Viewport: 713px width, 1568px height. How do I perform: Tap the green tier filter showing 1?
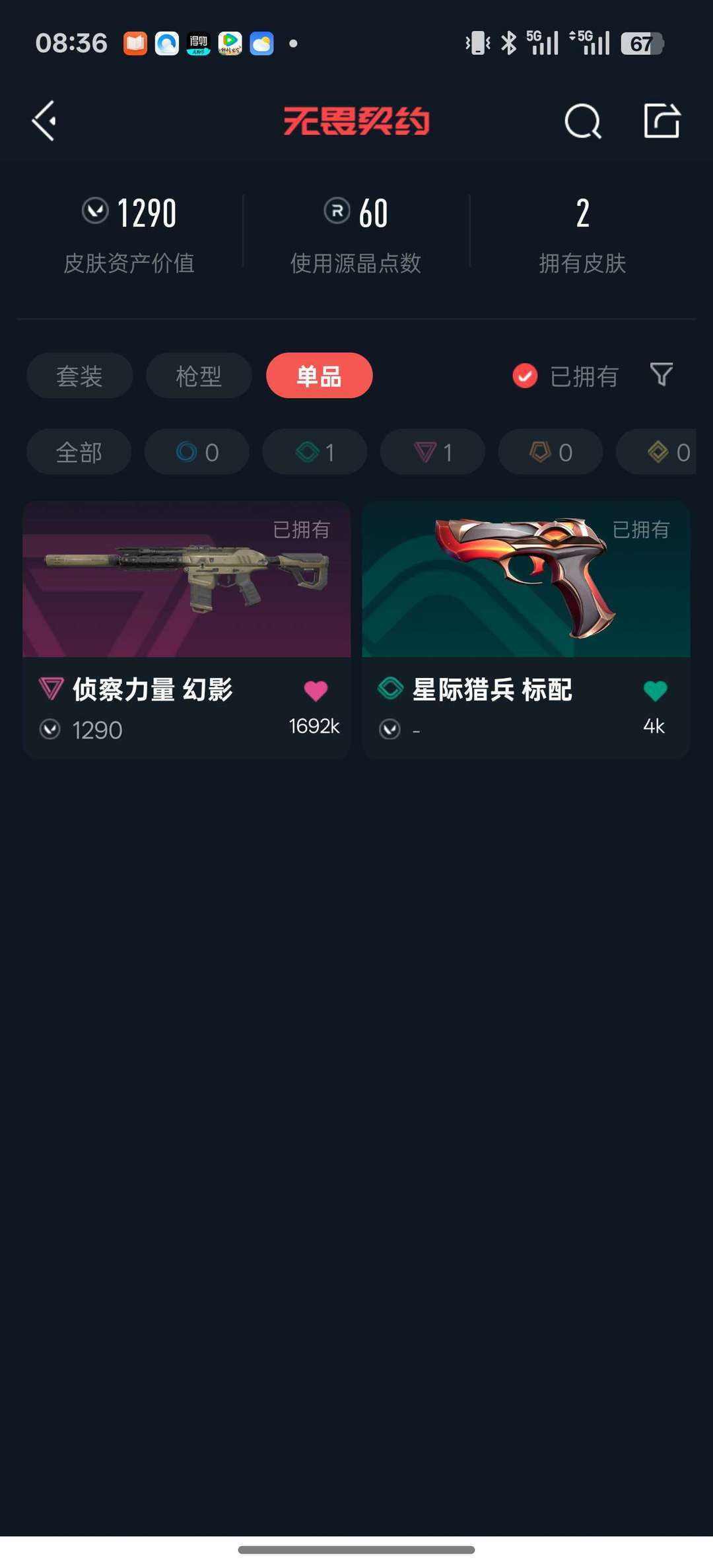pyautogui.click(x=314, y=452)
